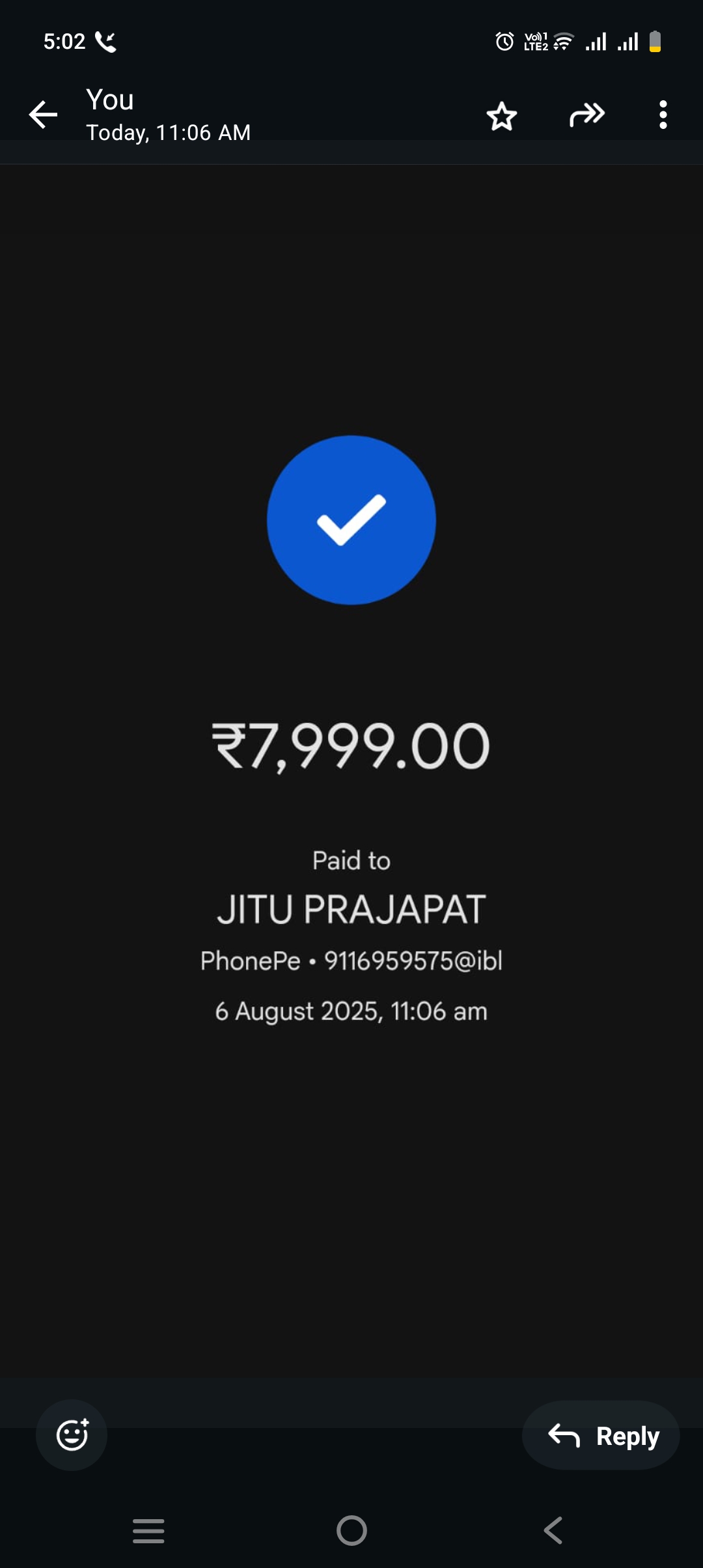
Task: Reply to this message
Action: click(x=601, y=1435)
